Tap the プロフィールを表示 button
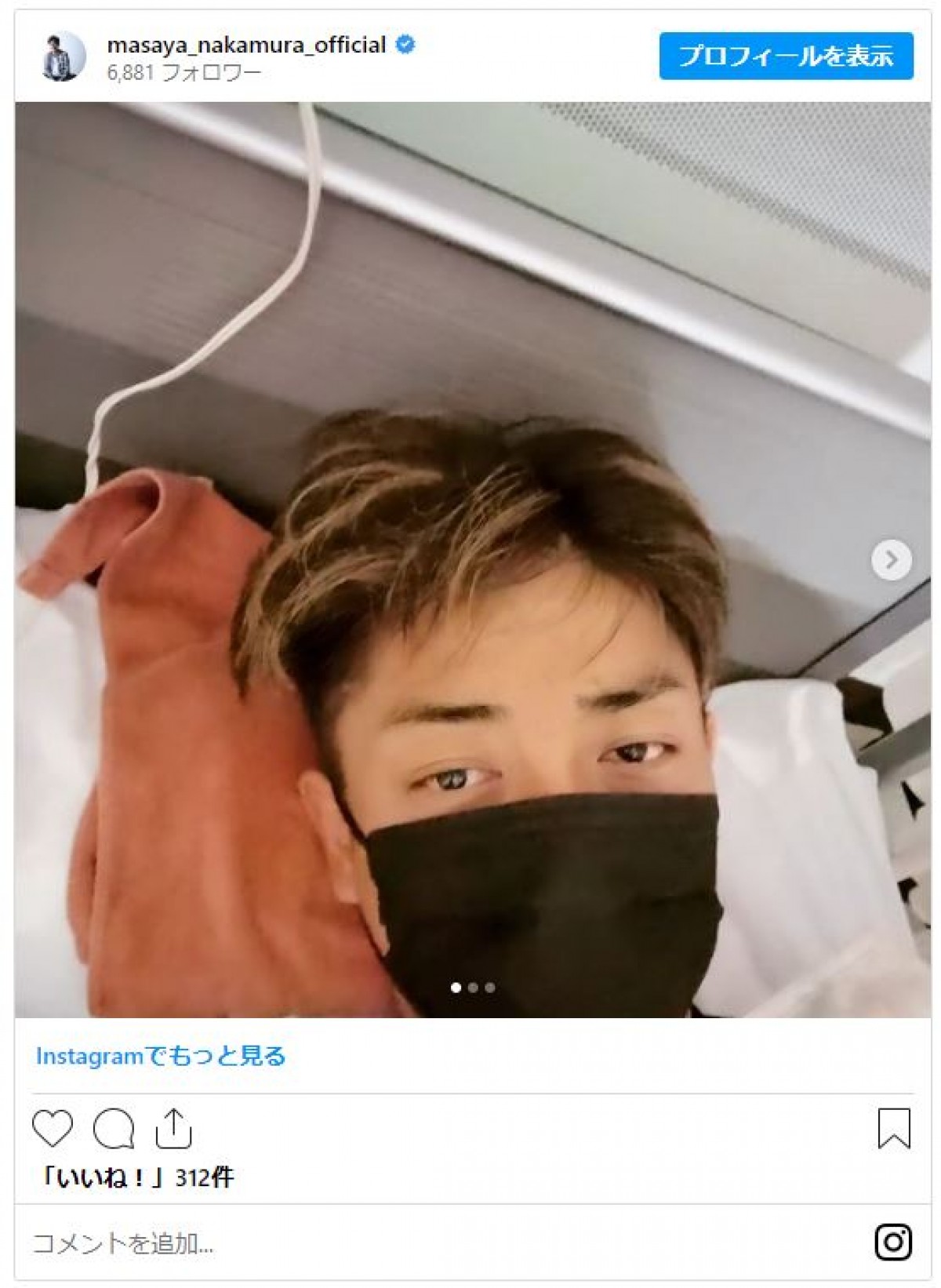This screenshot has height=1288, width=941. (786, 56)
